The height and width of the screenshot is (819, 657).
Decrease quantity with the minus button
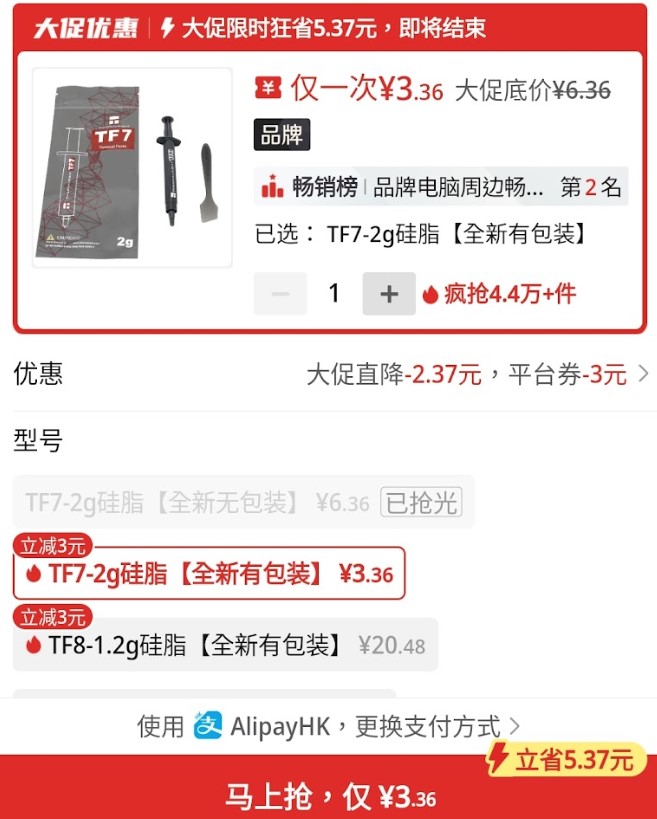(x=280, y=294)
